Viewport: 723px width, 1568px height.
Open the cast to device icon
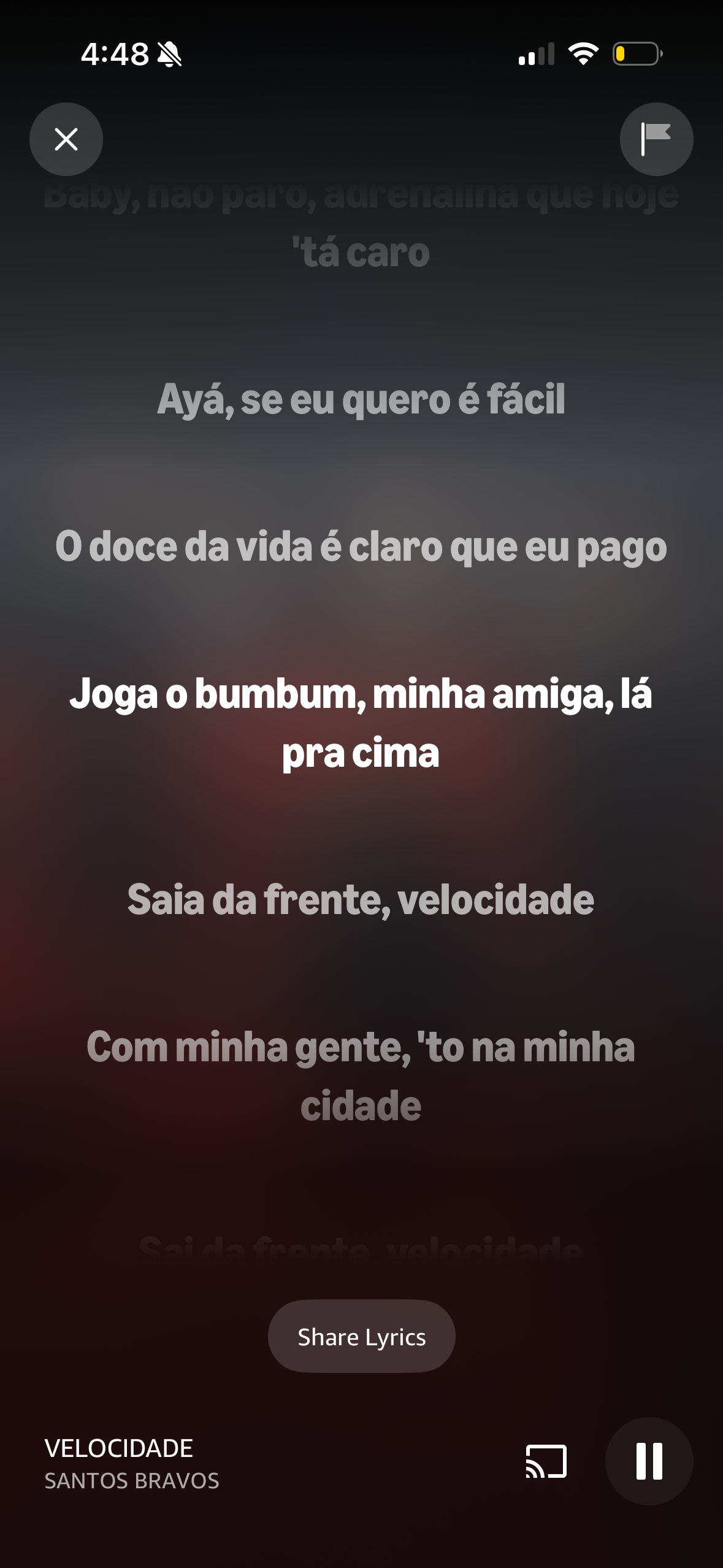coord(546,1461)
